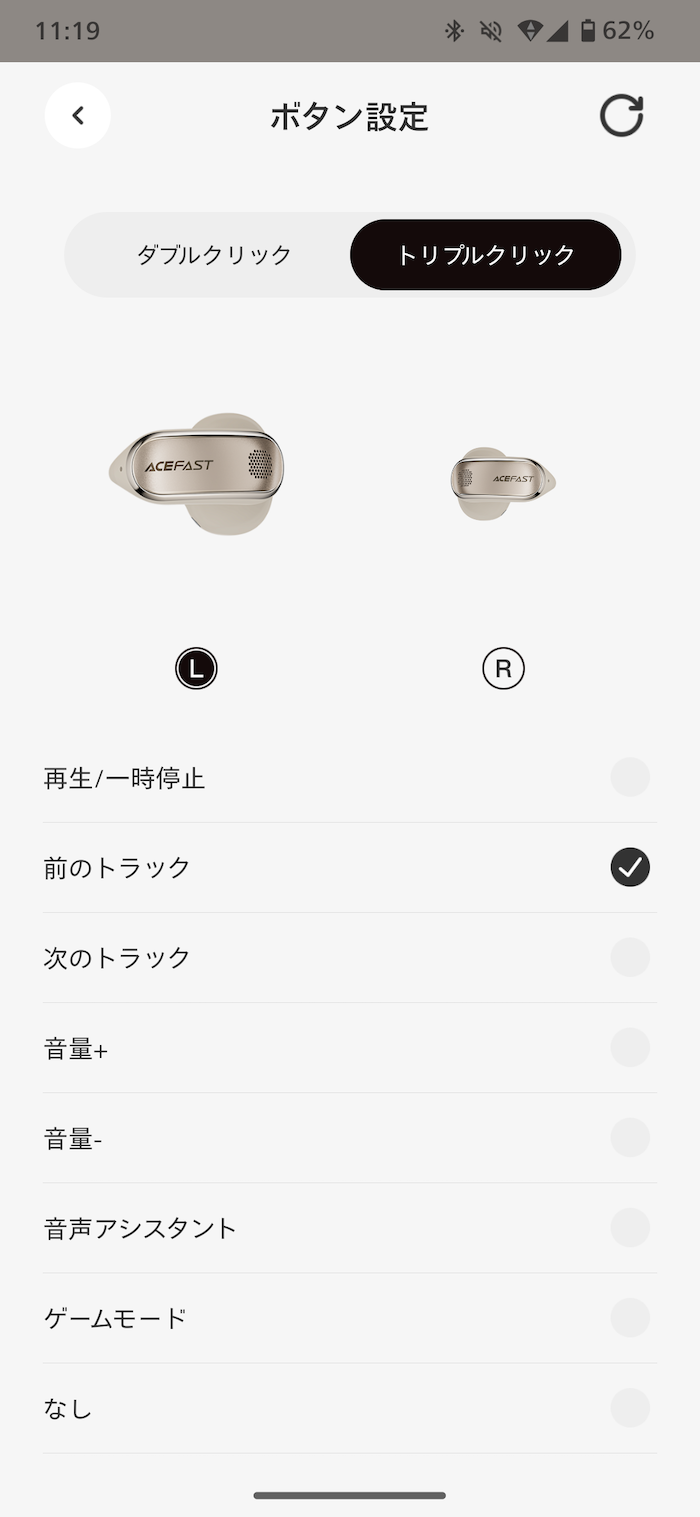Viewport: 700px width, 1517px height.
Task: Select the right earbud R button
Action: coord(503,669)
